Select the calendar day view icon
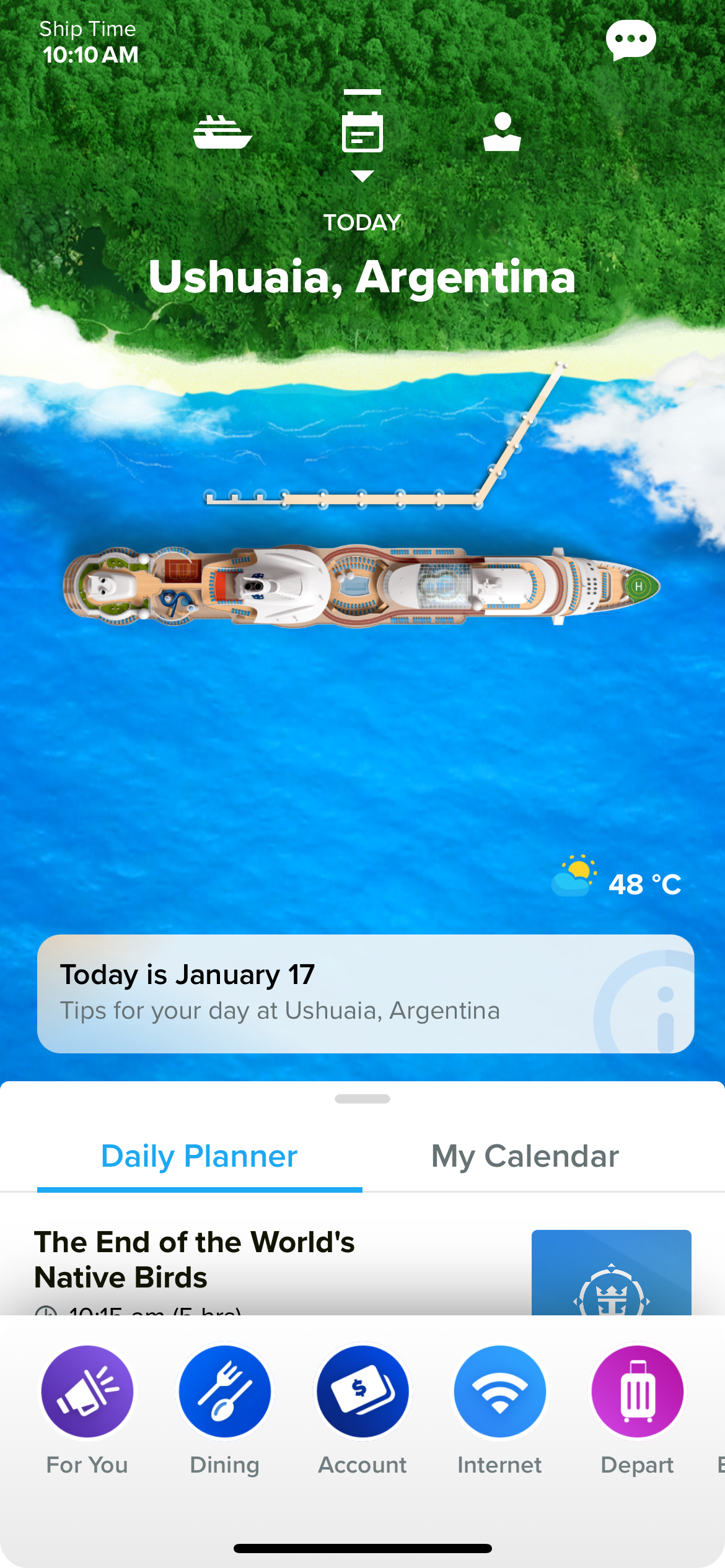 362,132
